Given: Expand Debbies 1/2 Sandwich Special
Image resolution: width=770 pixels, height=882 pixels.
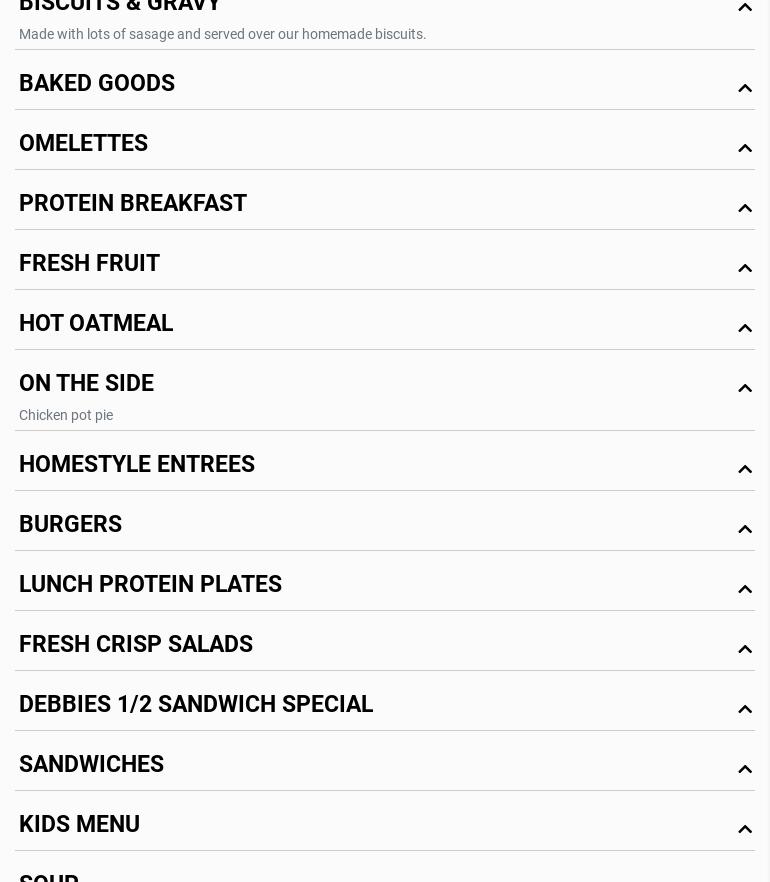Looking at the screenshot, I should 196,705.
